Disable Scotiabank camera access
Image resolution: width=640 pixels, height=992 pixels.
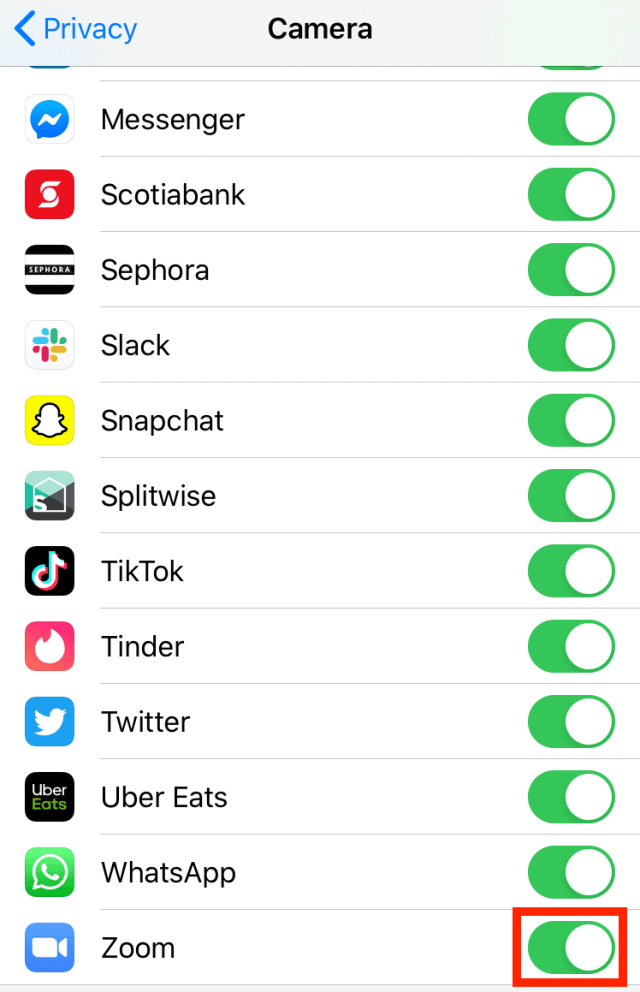(570, 194)
